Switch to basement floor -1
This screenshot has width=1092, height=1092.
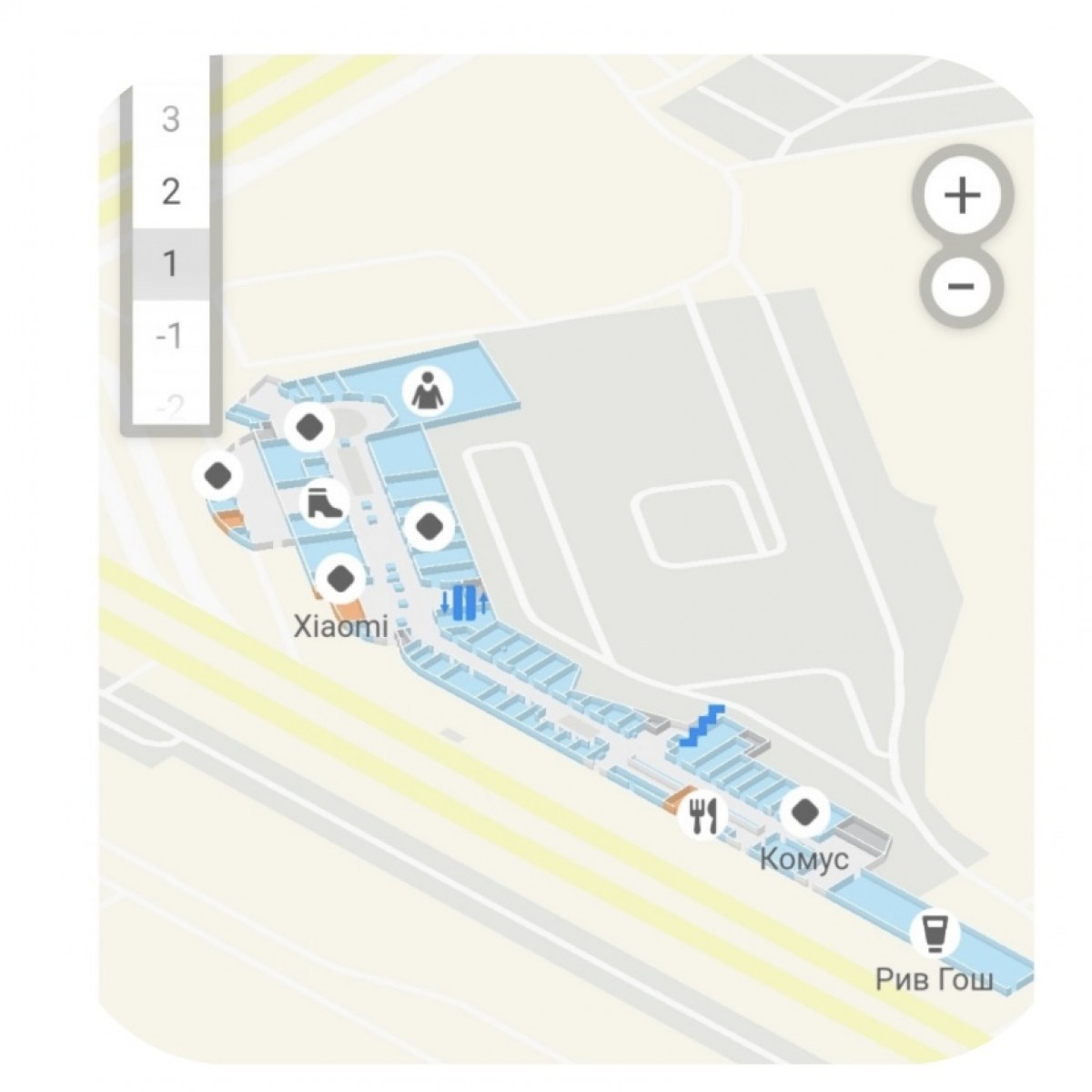pyautogui.click(x=170, y=338)
